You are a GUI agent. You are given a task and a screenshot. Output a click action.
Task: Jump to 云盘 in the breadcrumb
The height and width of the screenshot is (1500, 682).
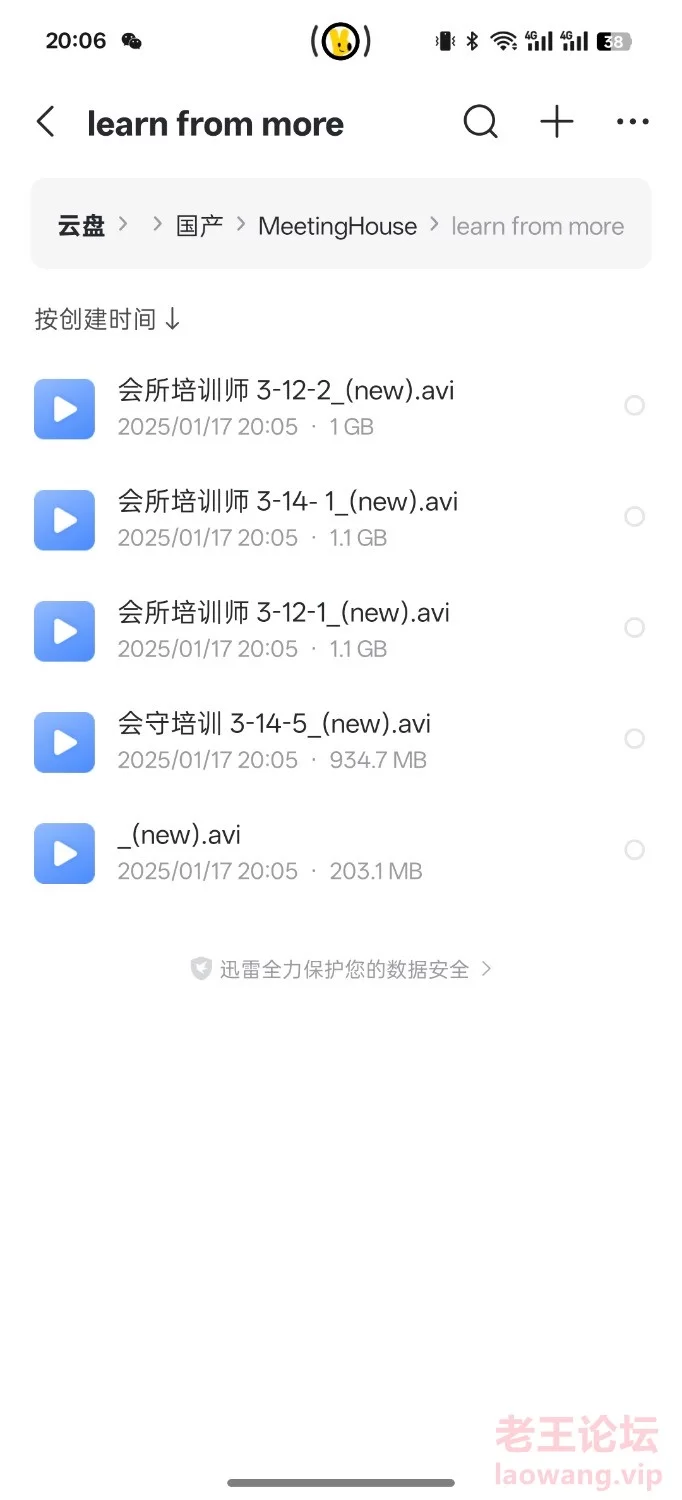tap(81, 226)
